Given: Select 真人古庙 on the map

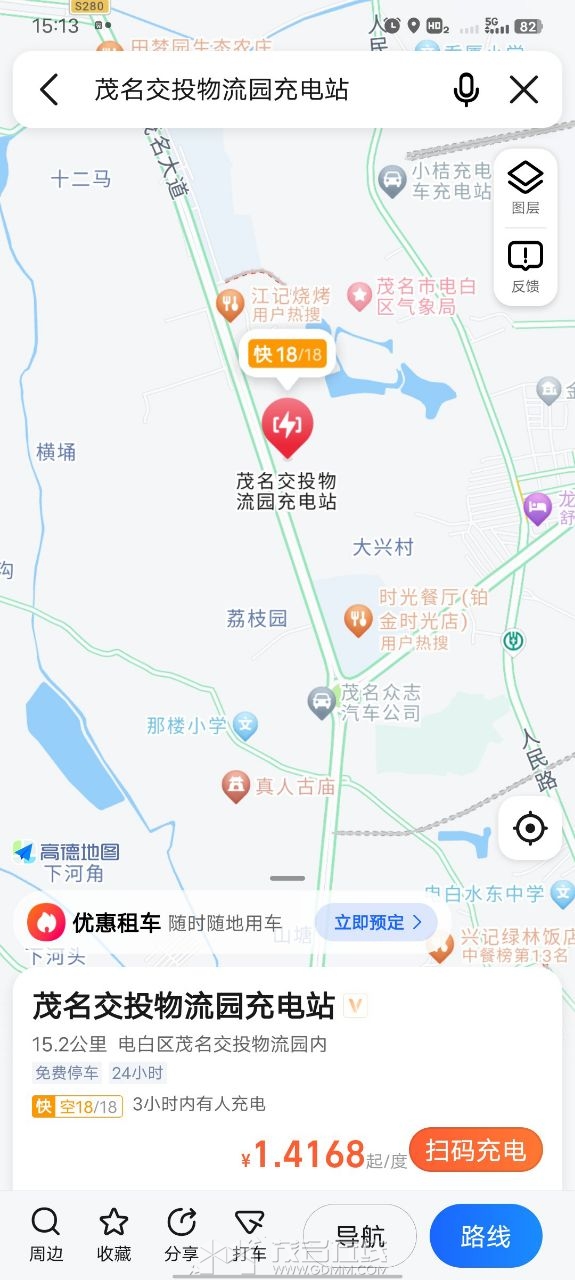Looking at the screenshot, I should [x=278, y=786].
